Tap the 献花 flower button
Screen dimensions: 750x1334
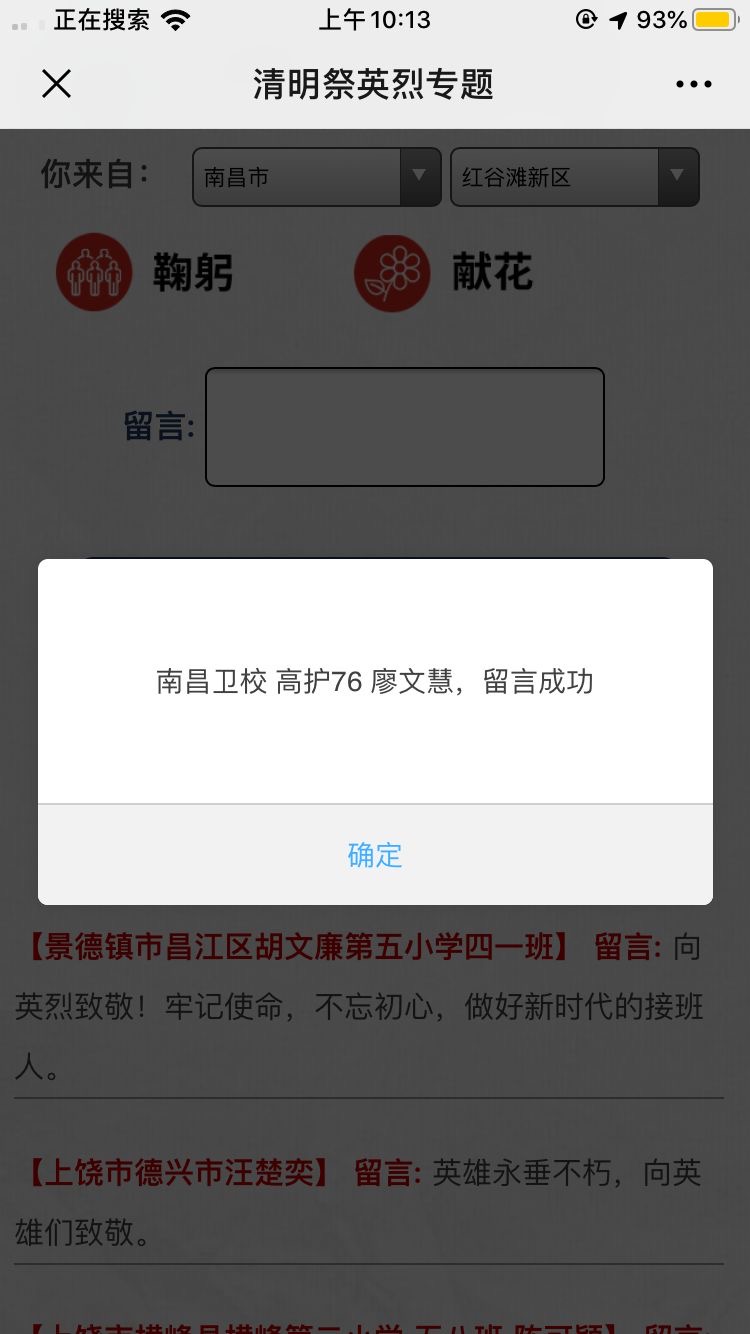[x=444, y=272]
